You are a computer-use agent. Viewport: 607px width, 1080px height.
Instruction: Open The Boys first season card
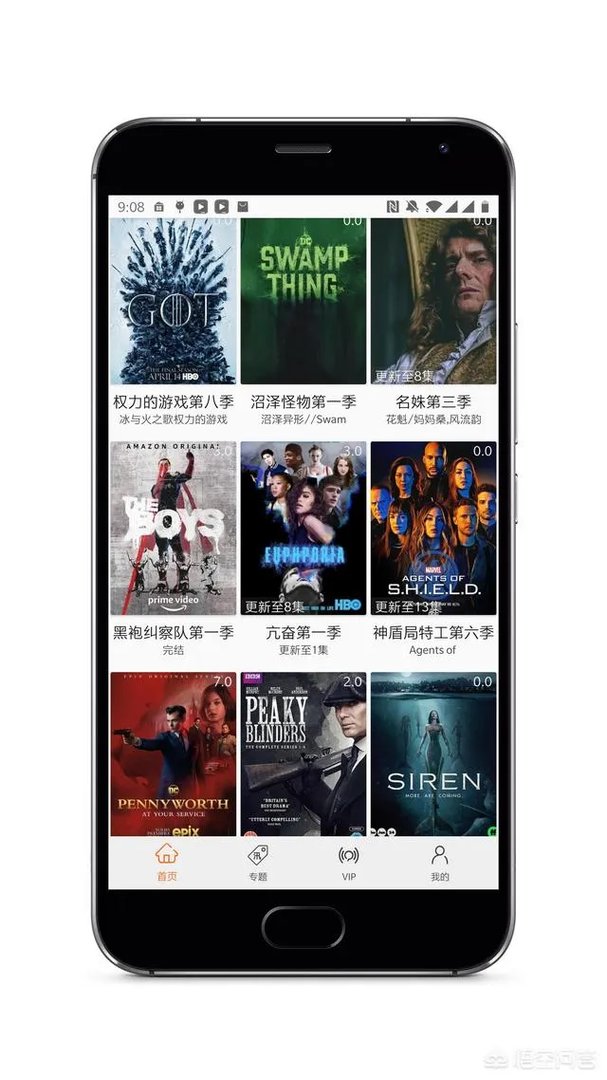coord(173,528)
